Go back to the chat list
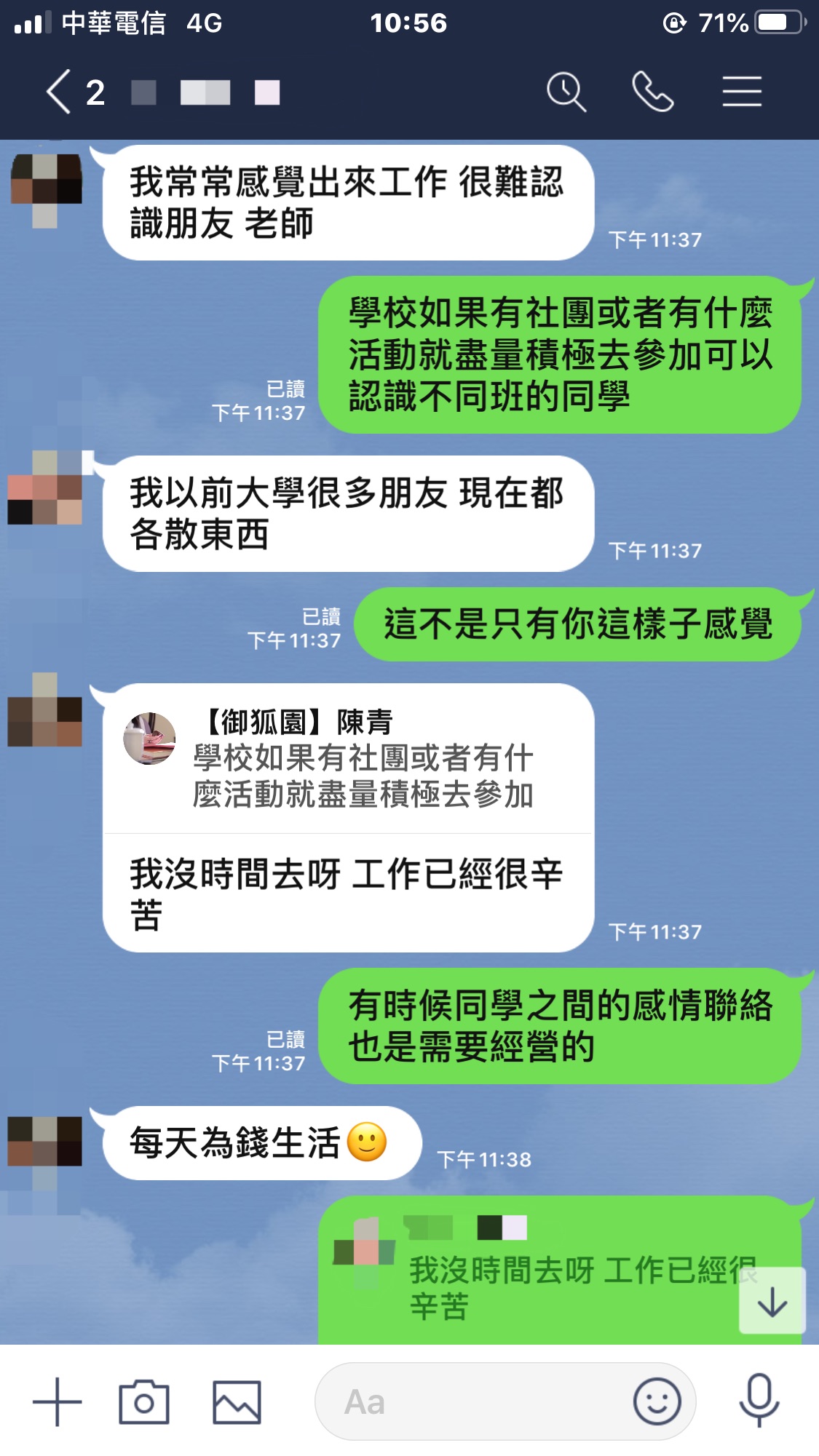The width and height of the screenshot is (819, 1456). pyautogui.click(x=60, y=92)
